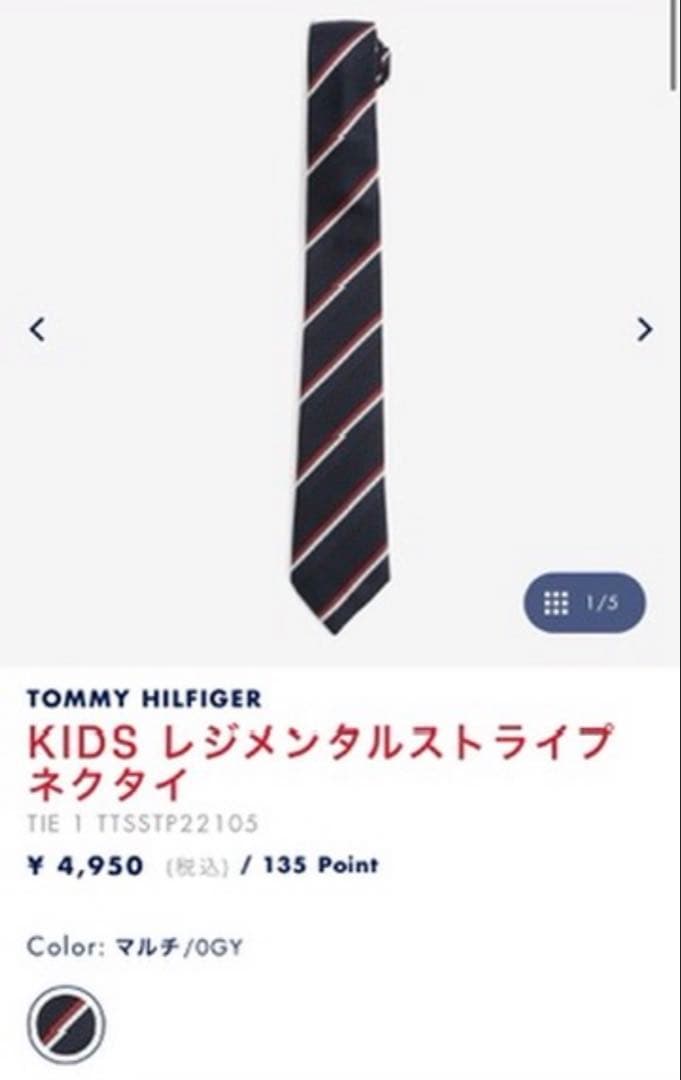Screen dimensions: 681x1080
Task: Select the マルチ/0GY color swatch
Action: coord(66,1024)
